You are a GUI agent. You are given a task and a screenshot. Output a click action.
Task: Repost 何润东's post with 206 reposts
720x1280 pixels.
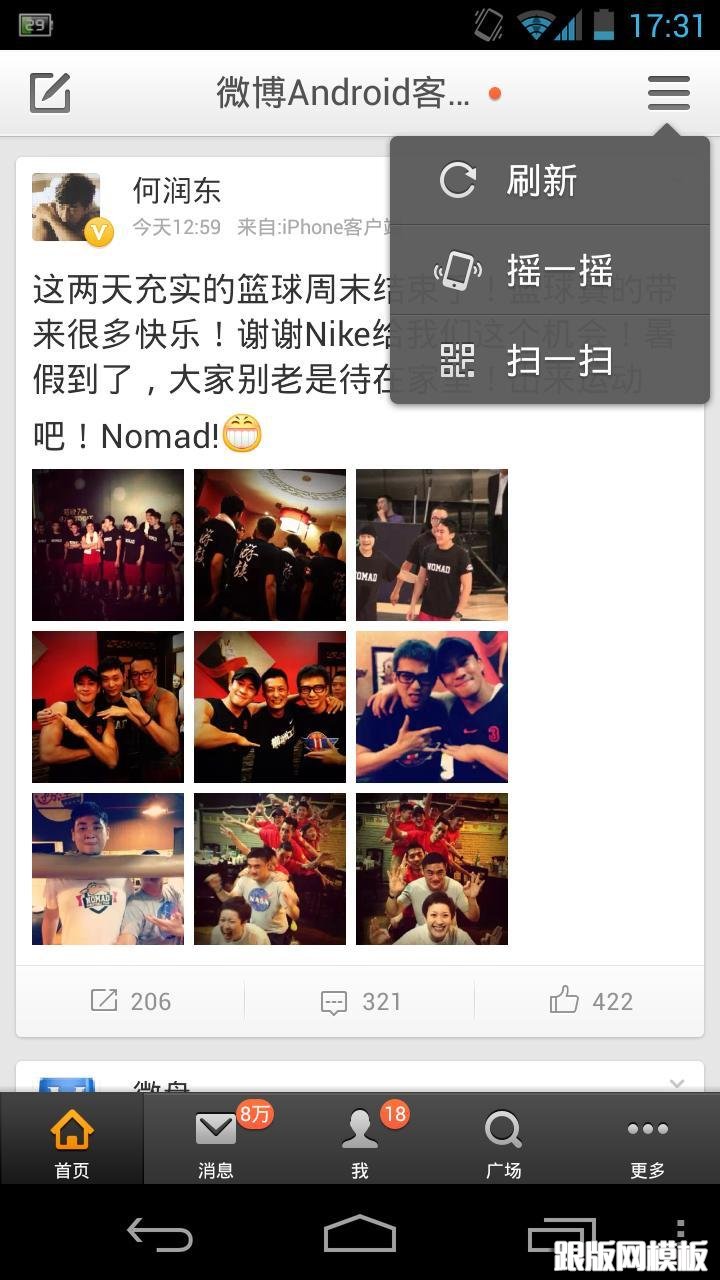[130, 1001]
